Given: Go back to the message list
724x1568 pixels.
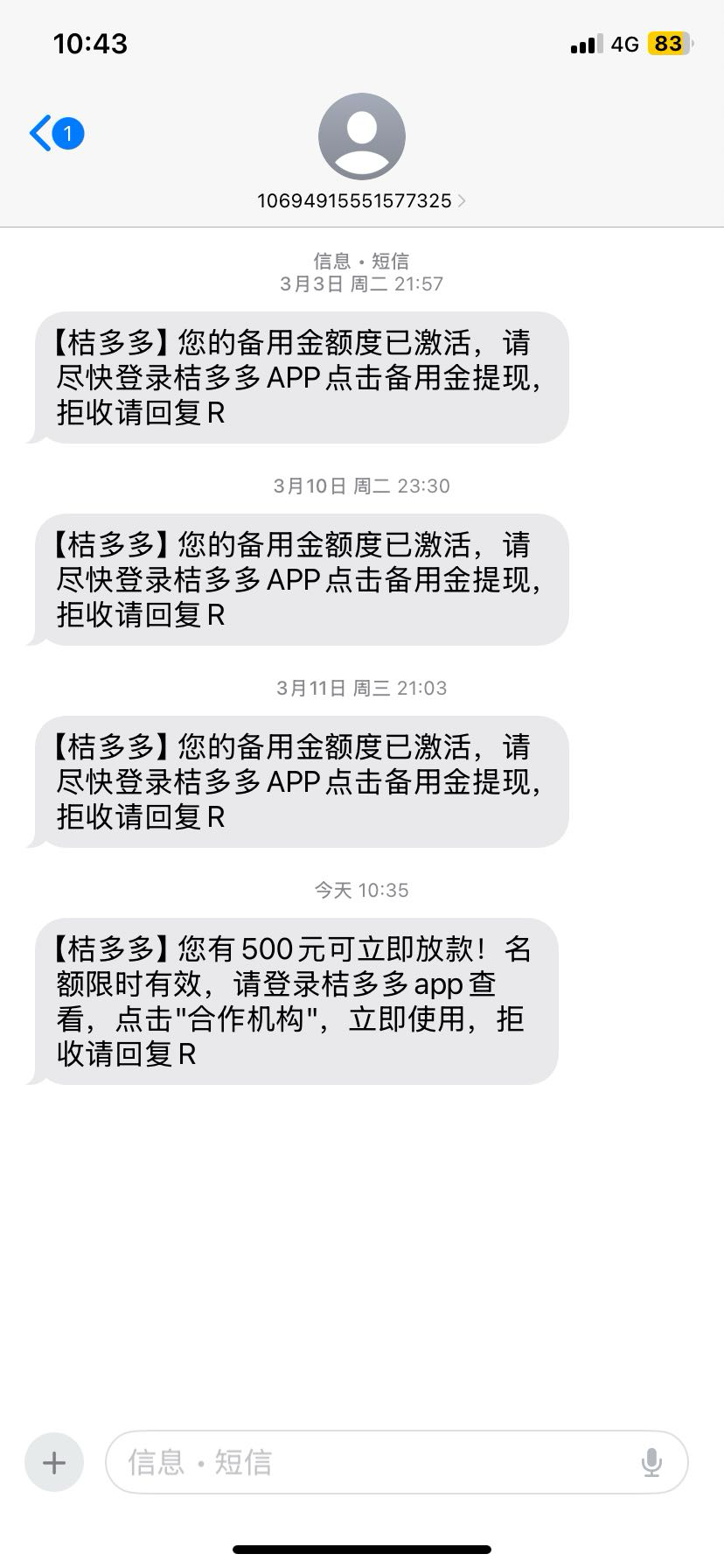Looking at the screenshot, I should 56,134.
